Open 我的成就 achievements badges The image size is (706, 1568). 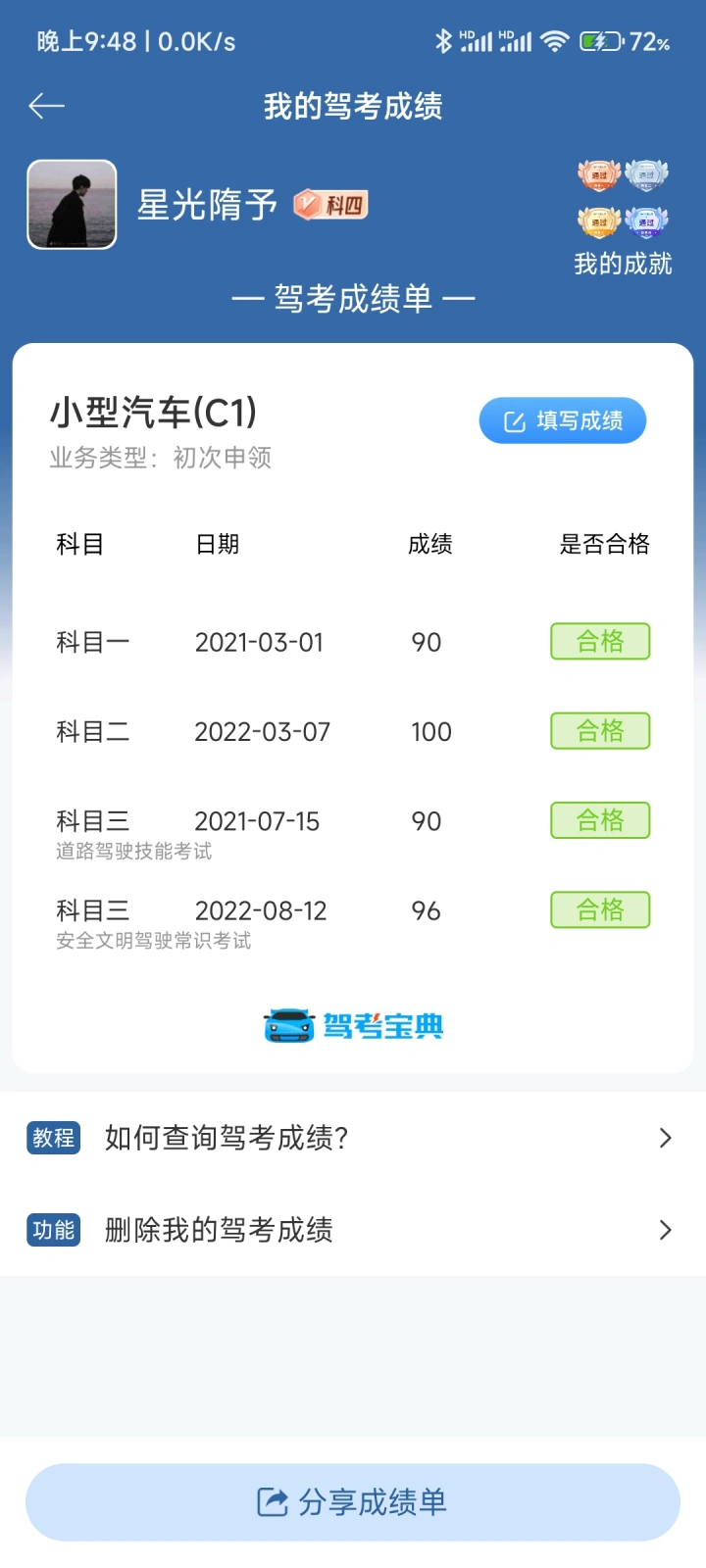coord(623,218)
